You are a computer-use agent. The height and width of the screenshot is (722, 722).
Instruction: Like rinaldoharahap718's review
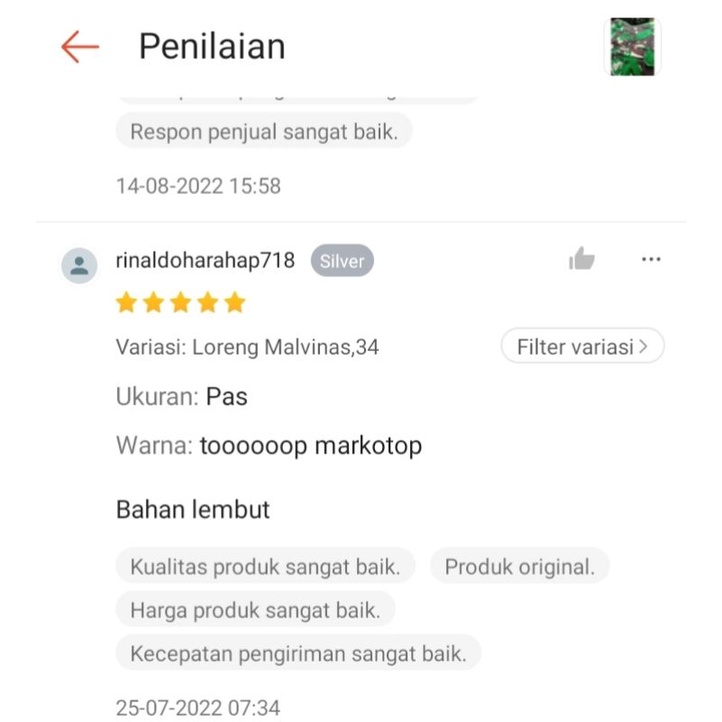click(582, 260)
